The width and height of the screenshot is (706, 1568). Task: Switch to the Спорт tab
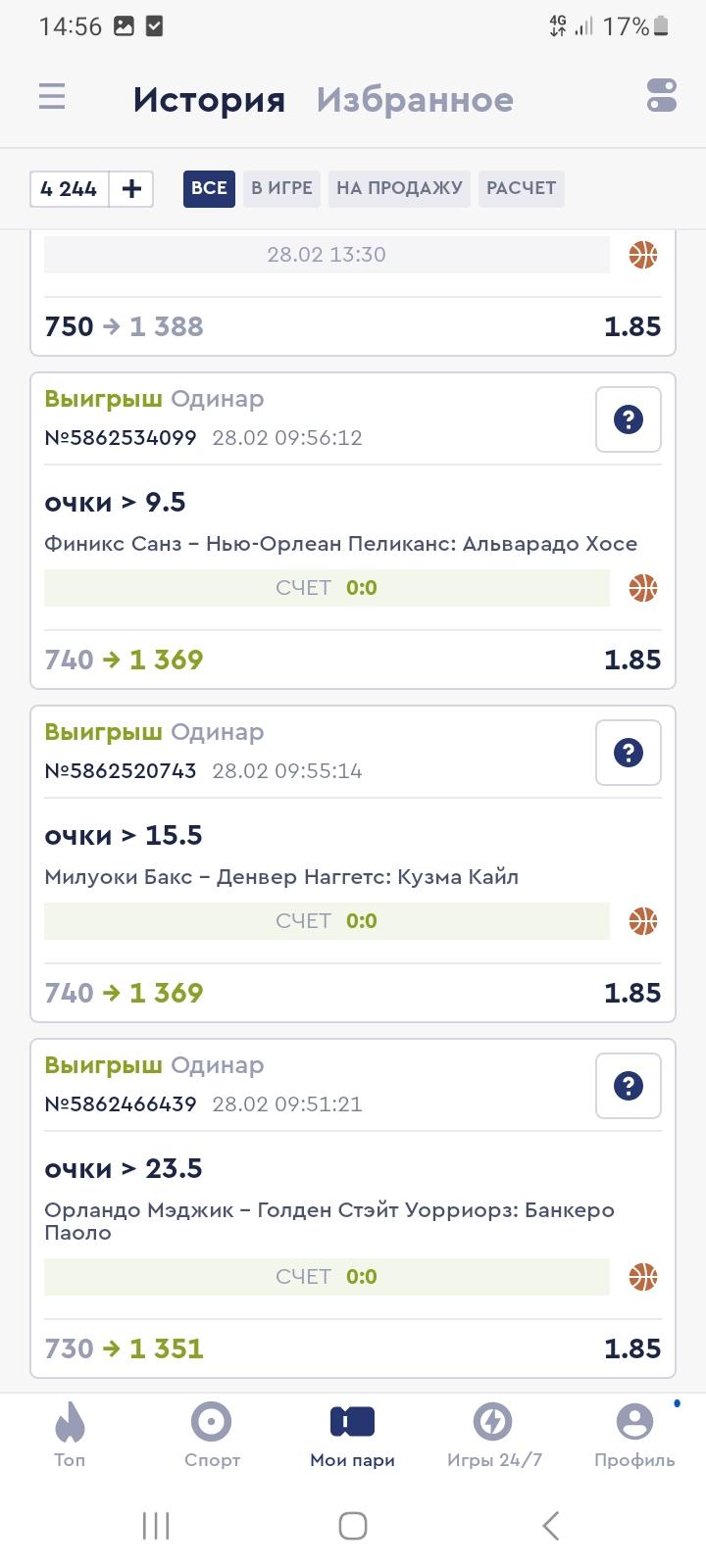pos(212,1435)
